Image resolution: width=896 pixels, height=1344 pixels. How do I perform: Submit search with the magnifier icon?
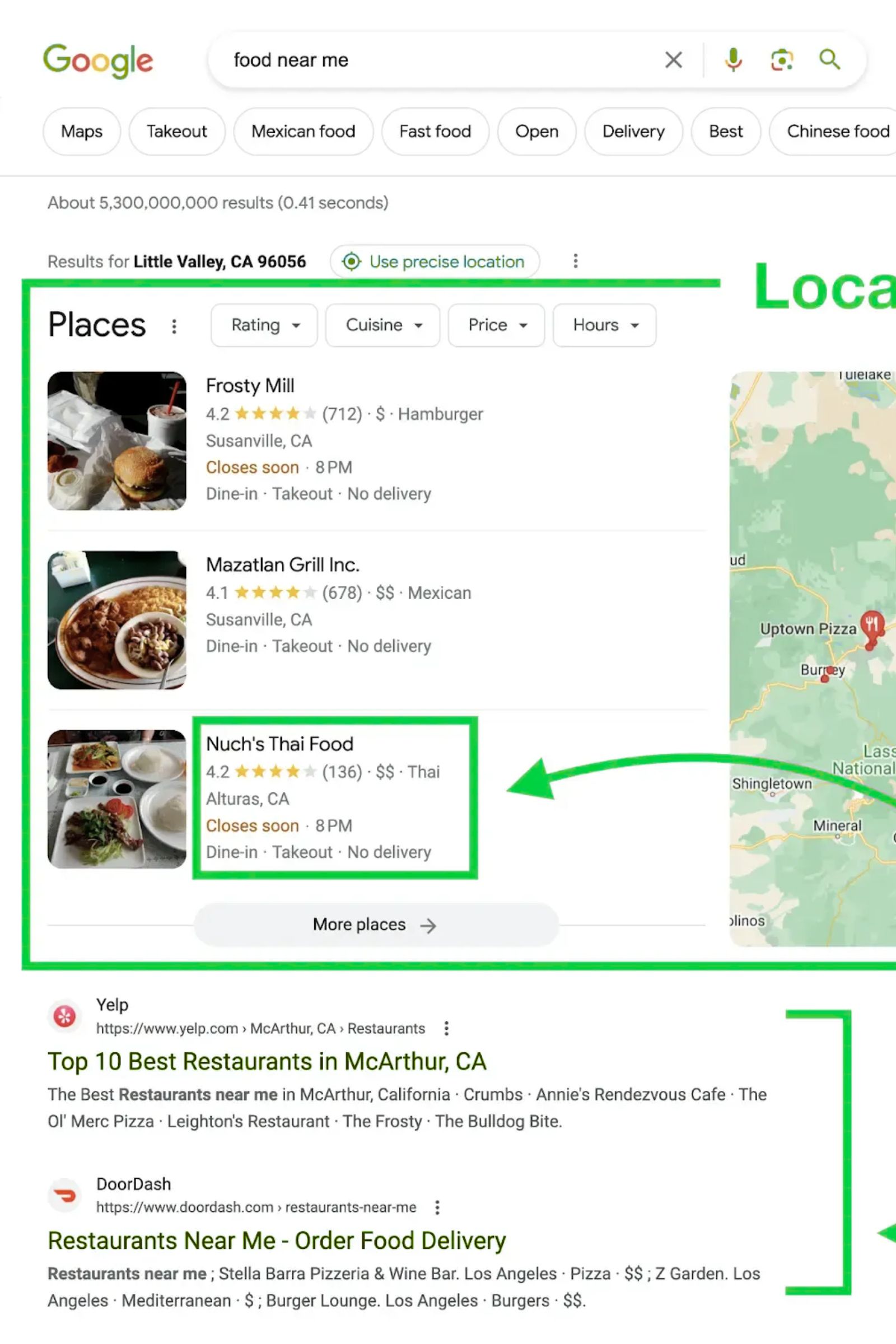(829, 59)
